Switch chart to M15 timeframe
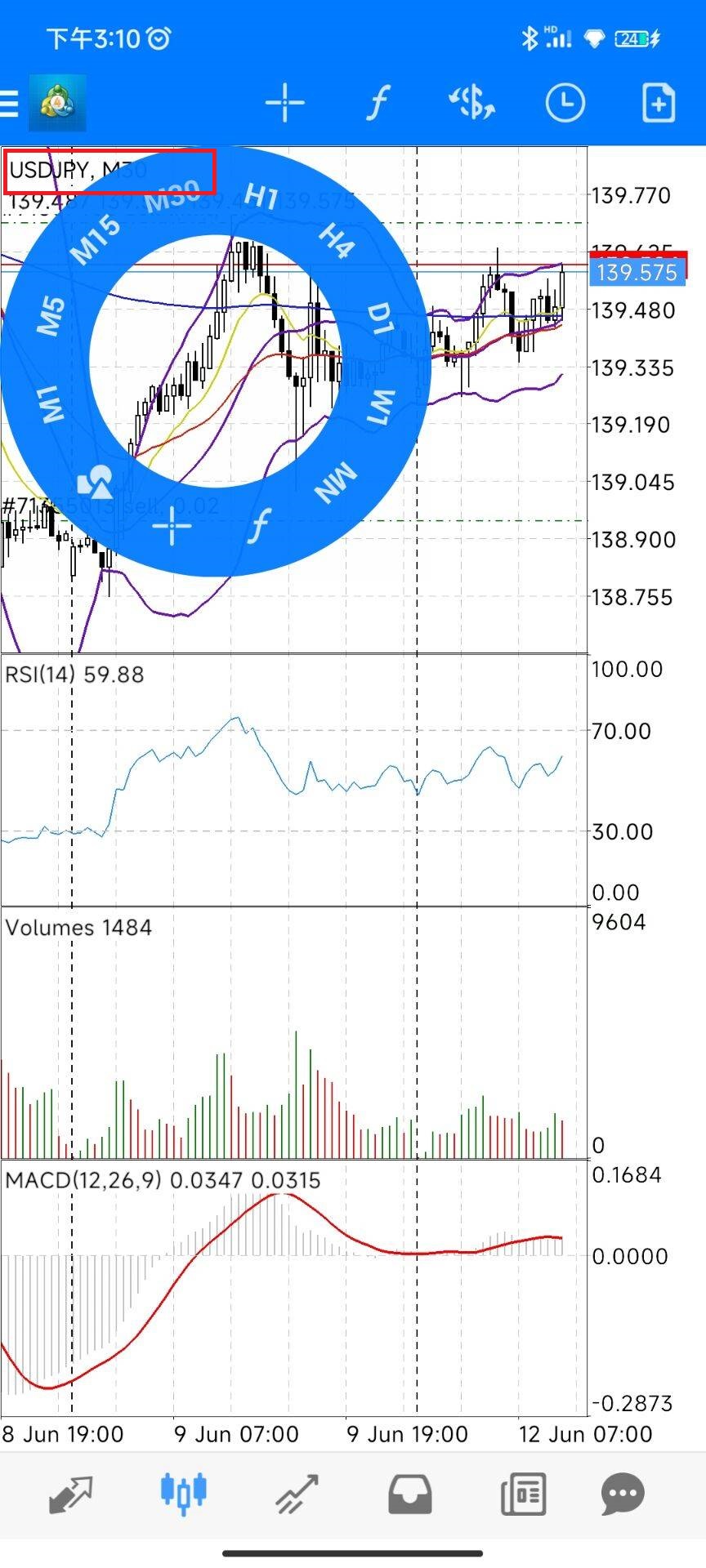This screenshot has height=1568, width=706. 95,240
